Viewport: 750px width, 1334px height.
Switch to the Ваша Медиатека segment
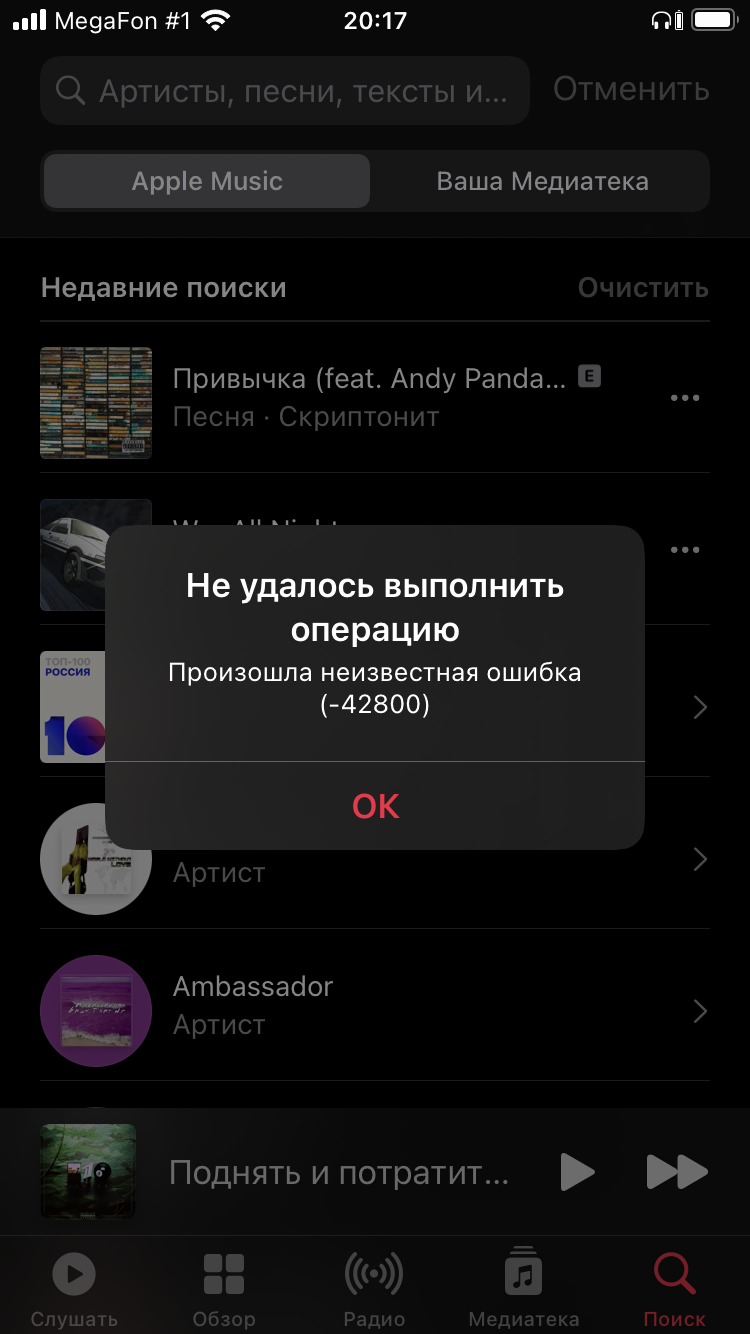click(x=542, y=182)
